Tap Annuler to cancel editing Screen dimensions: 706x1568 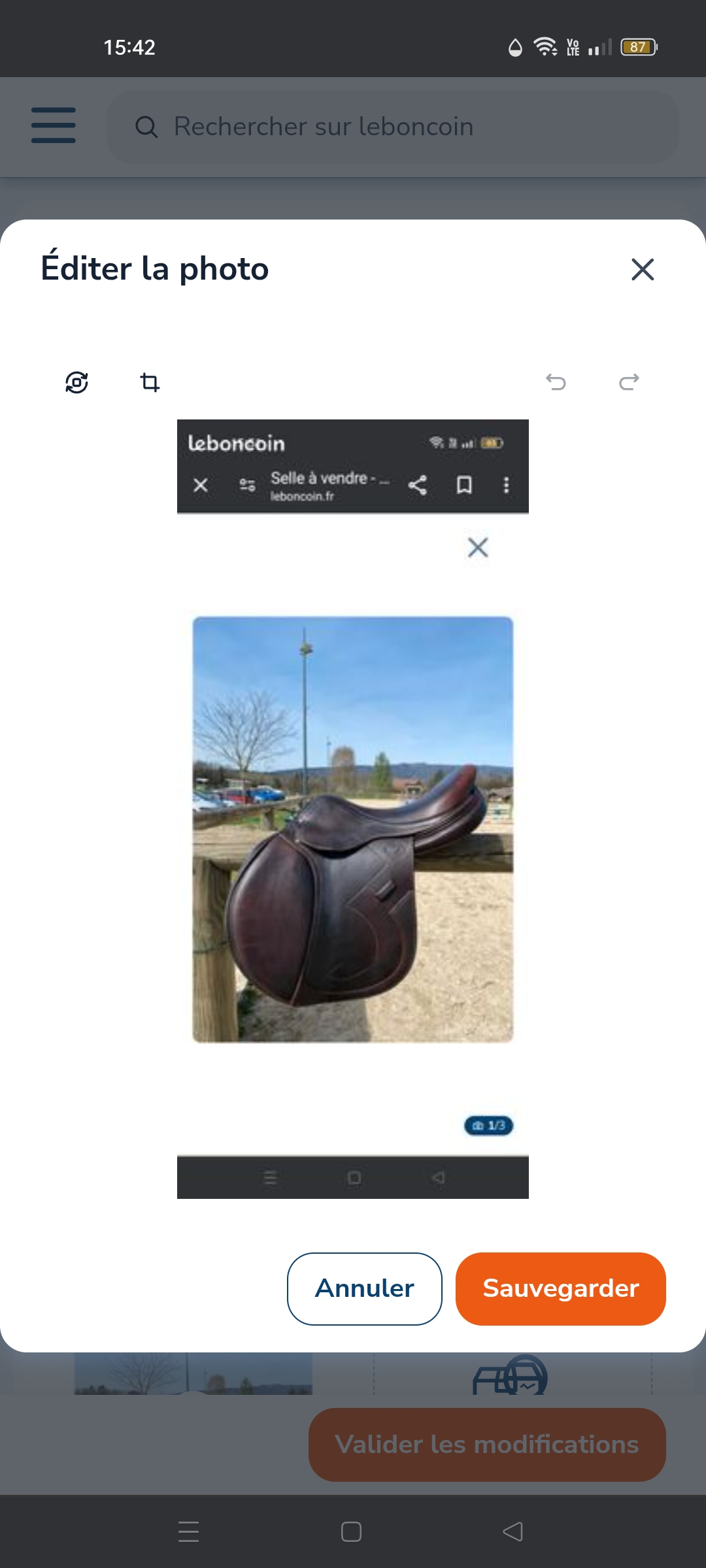coord(365,1288)
